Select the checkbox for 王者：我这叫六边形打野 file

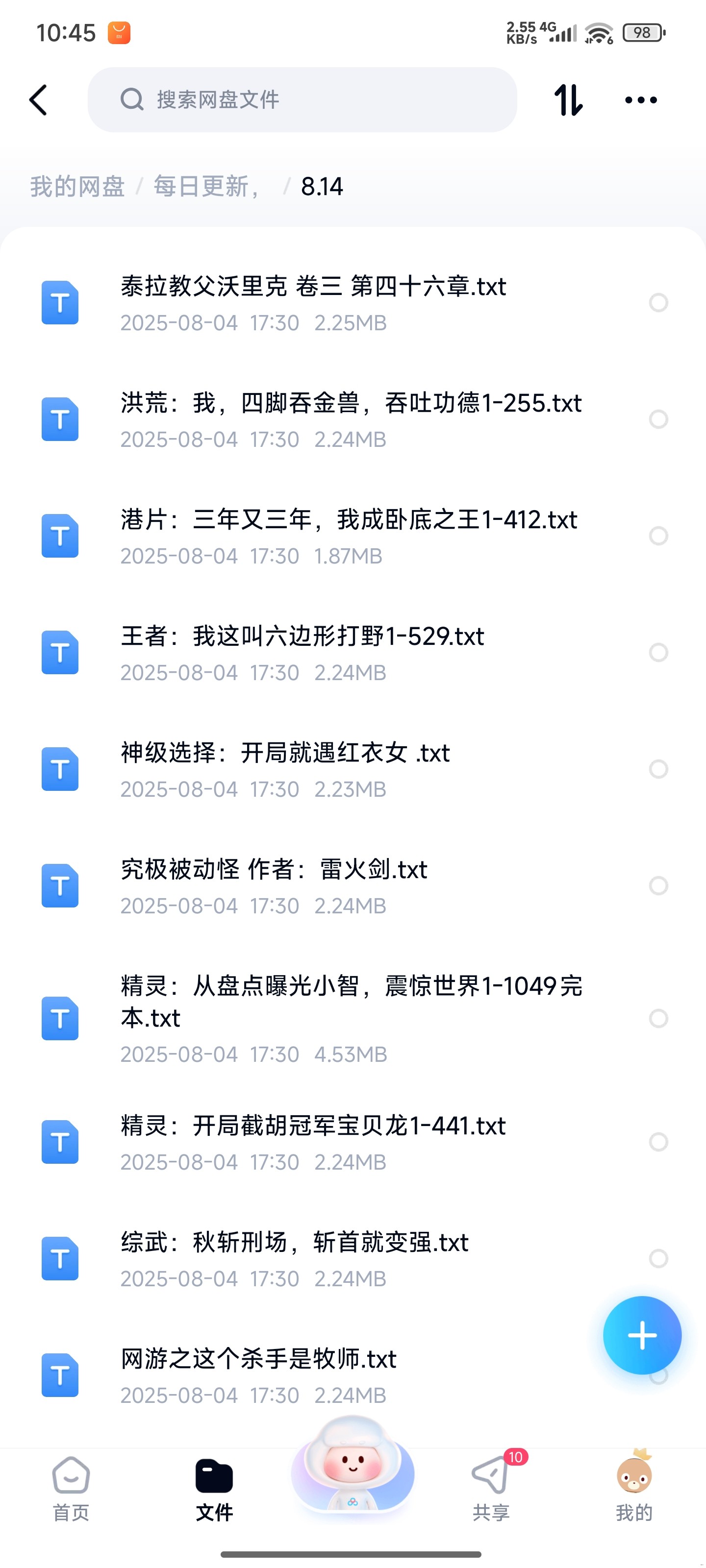coord(658,653)
